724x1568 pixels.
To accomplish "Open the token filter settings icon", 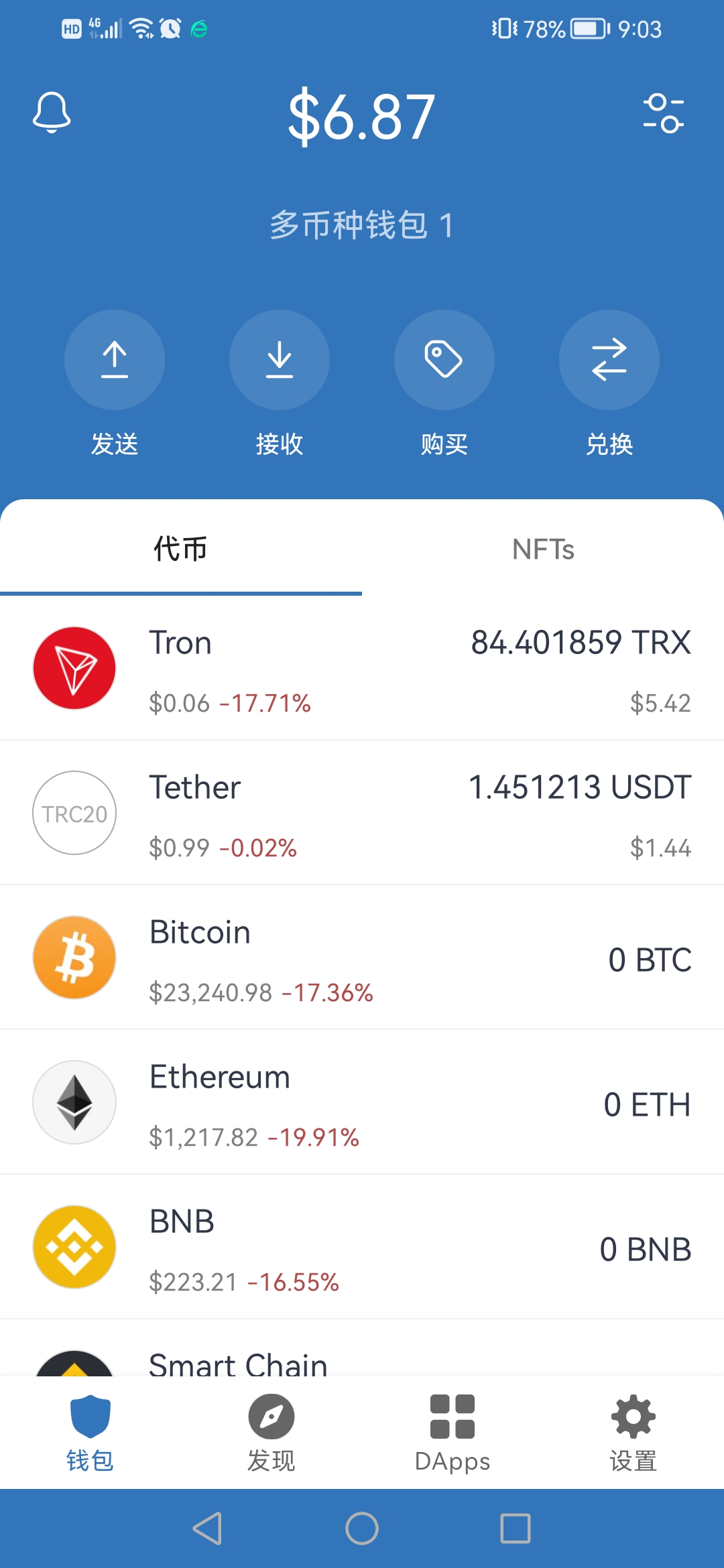I will click(x=663, y=113).
